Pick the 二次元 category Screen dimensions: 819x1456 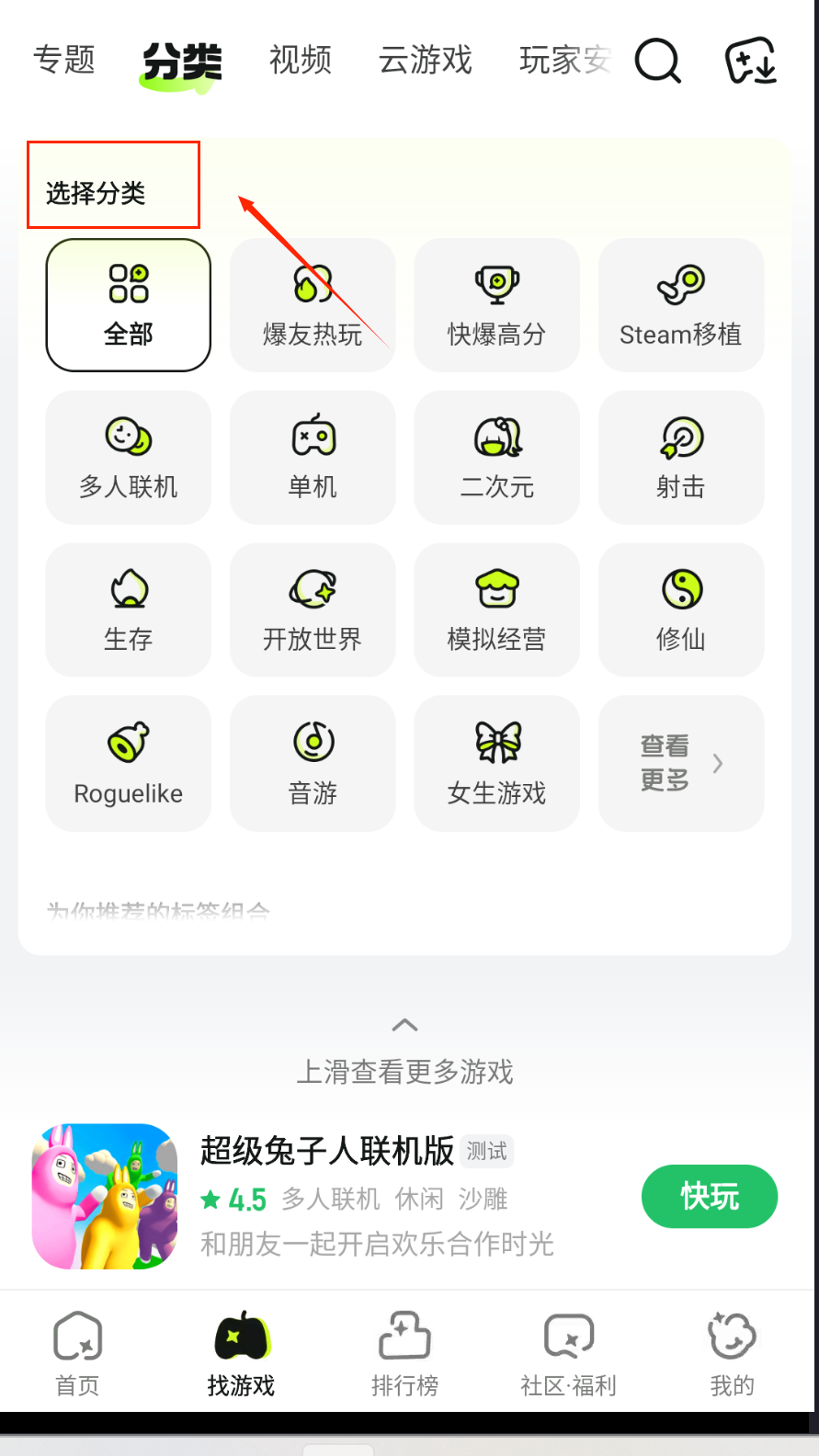496,458
